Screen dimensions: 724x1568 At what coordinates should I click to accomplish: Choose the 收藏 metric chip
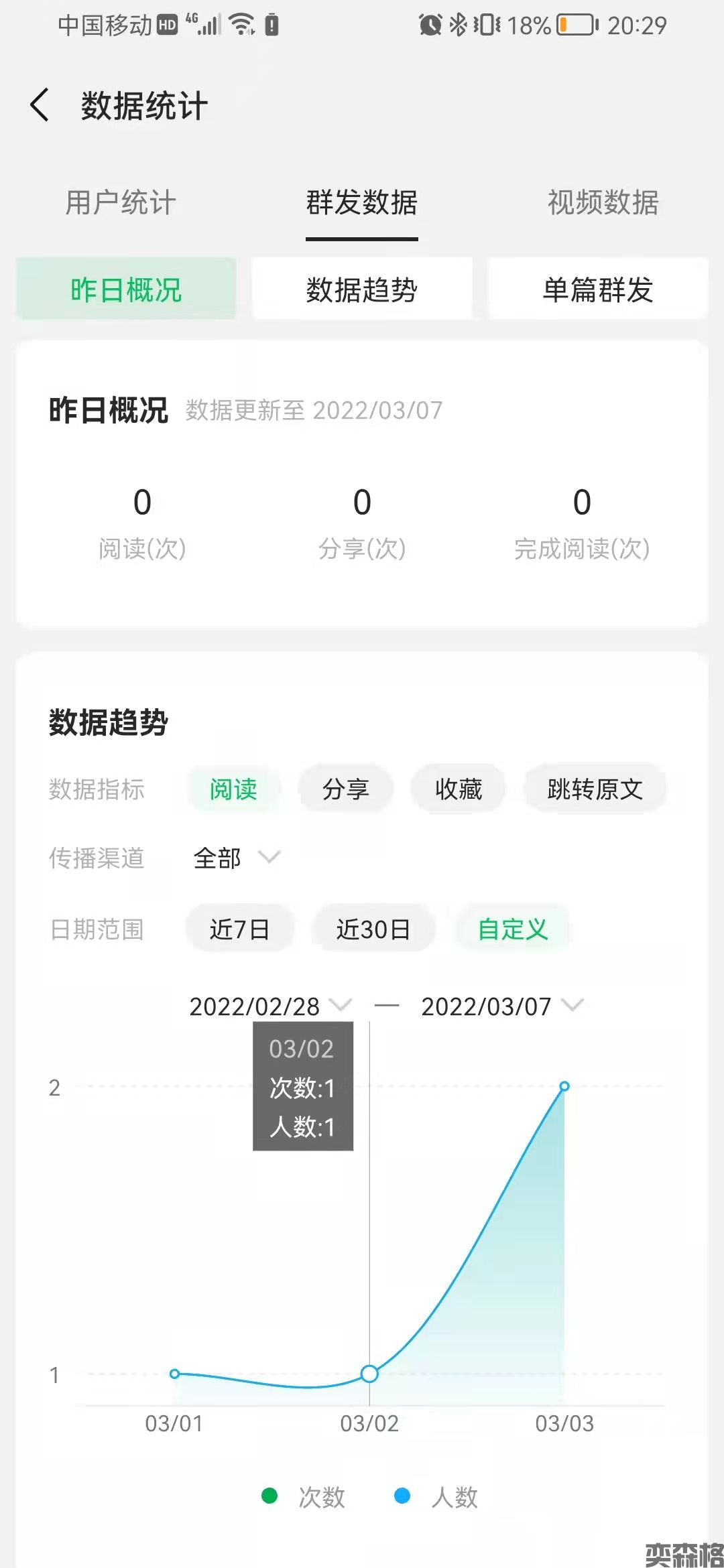(459, 789)
